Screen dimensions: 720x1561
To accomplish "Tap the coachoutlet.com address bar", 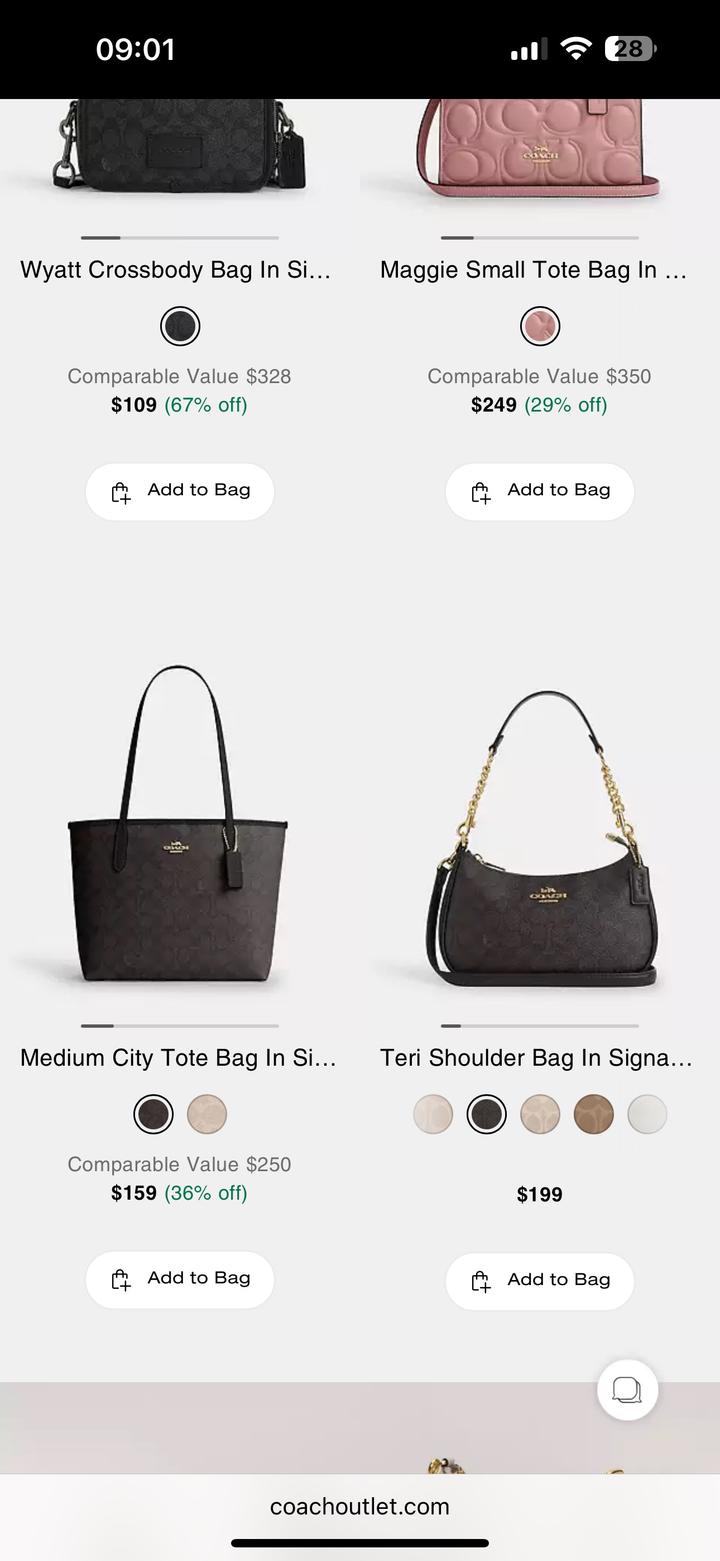I will 360,1507.
